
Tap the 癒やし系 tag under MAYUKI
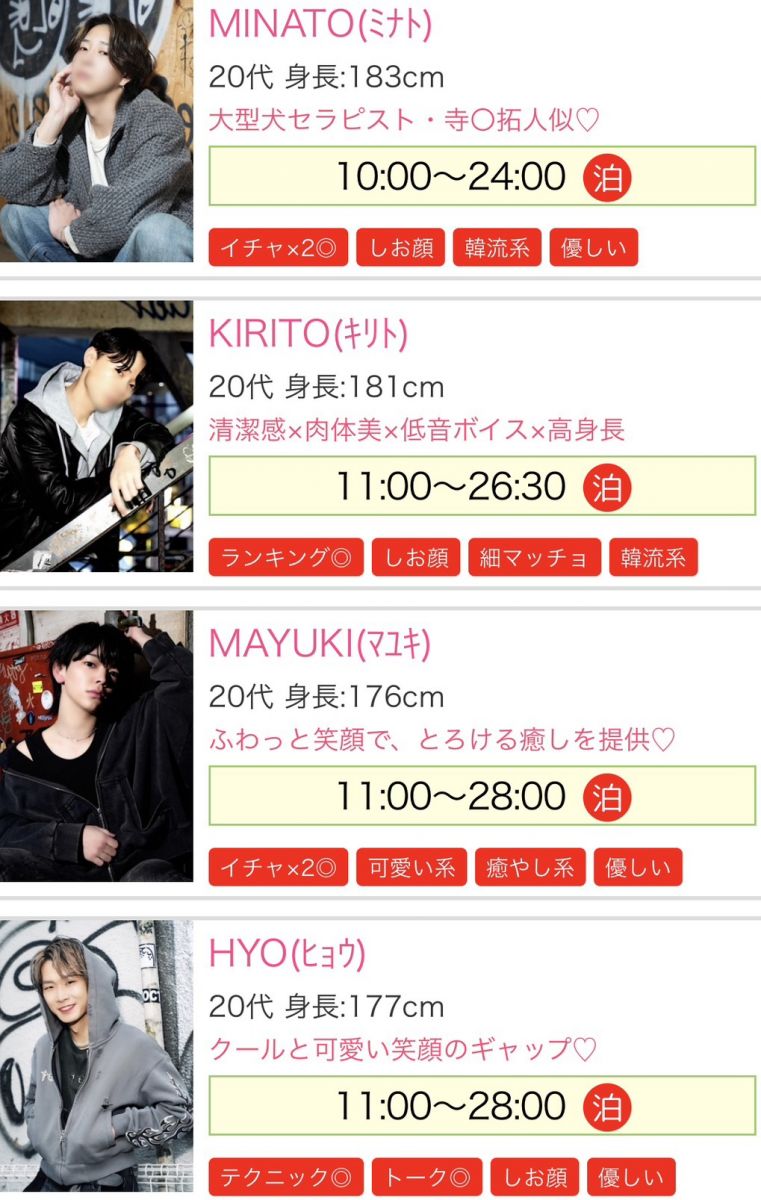point(530,868)
